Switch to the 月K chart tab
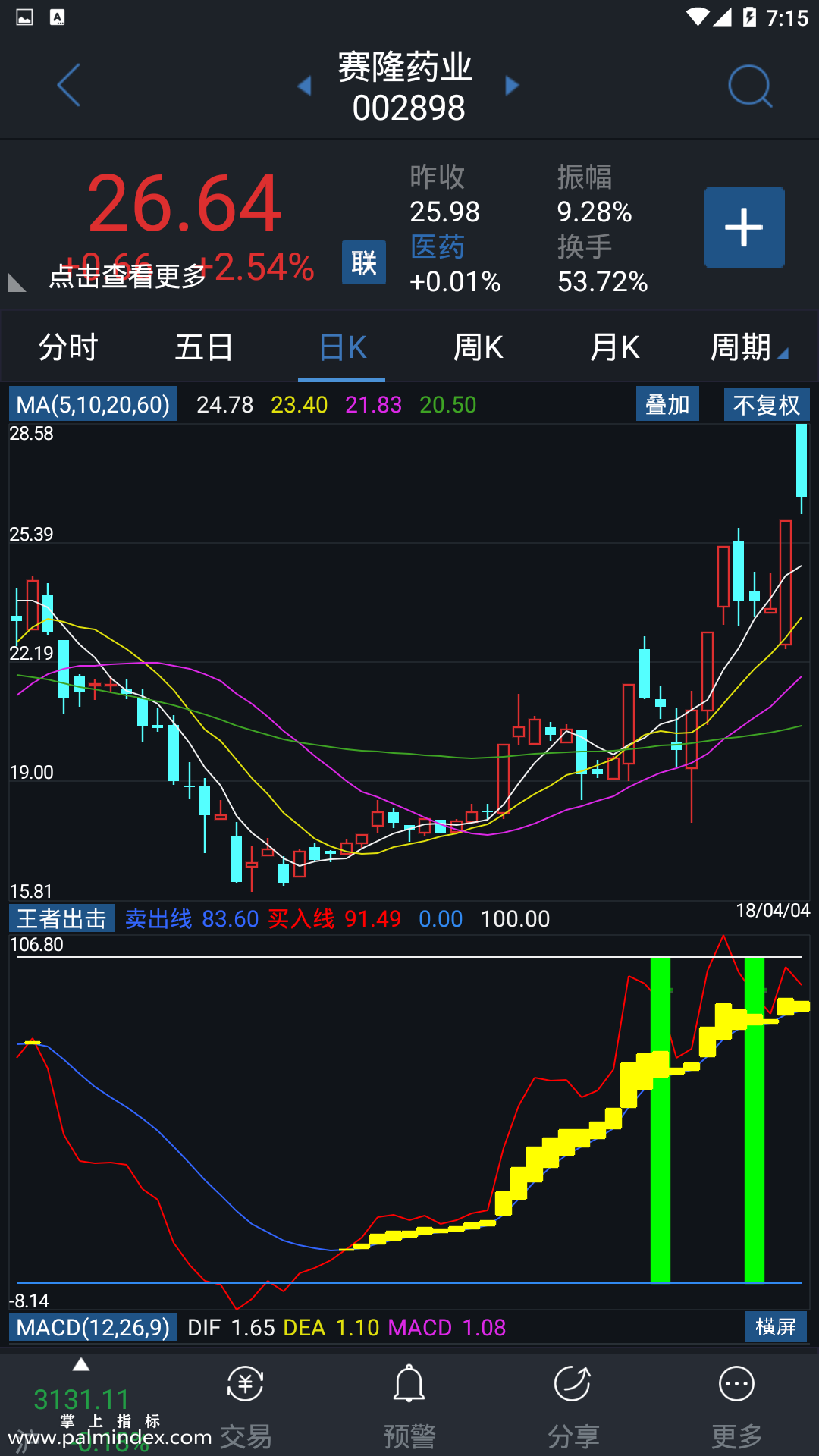This screenshot has height=1456, width=819. [614, 347]
